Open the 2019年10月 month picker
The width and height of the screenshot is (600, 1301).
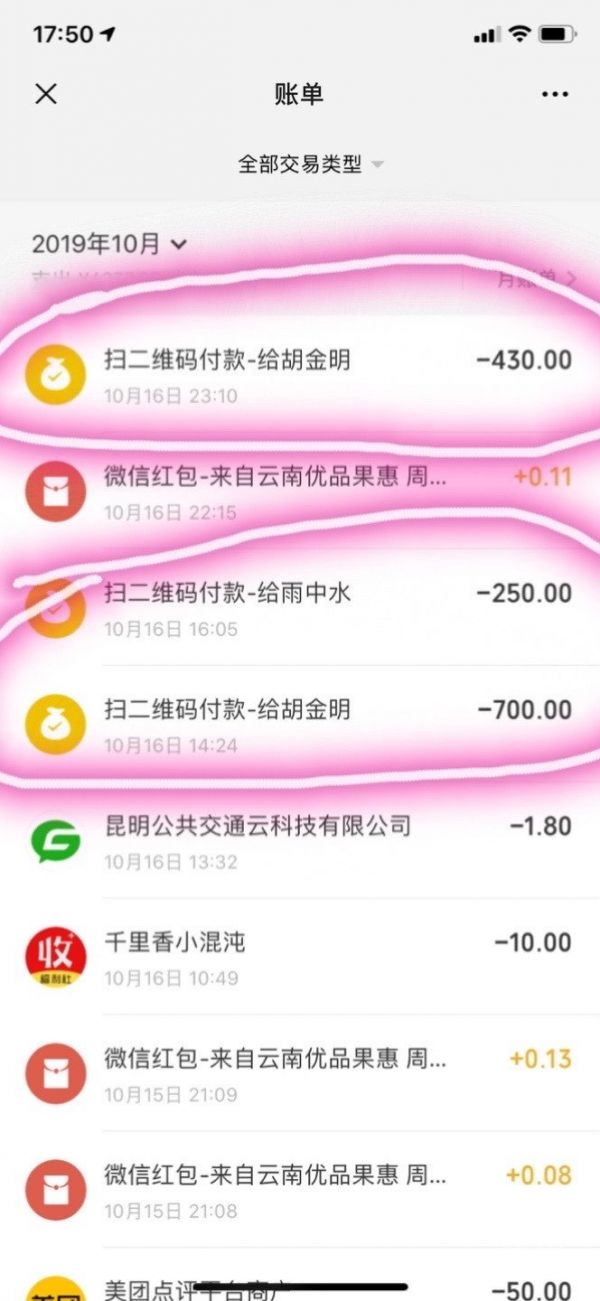point(109,243)
